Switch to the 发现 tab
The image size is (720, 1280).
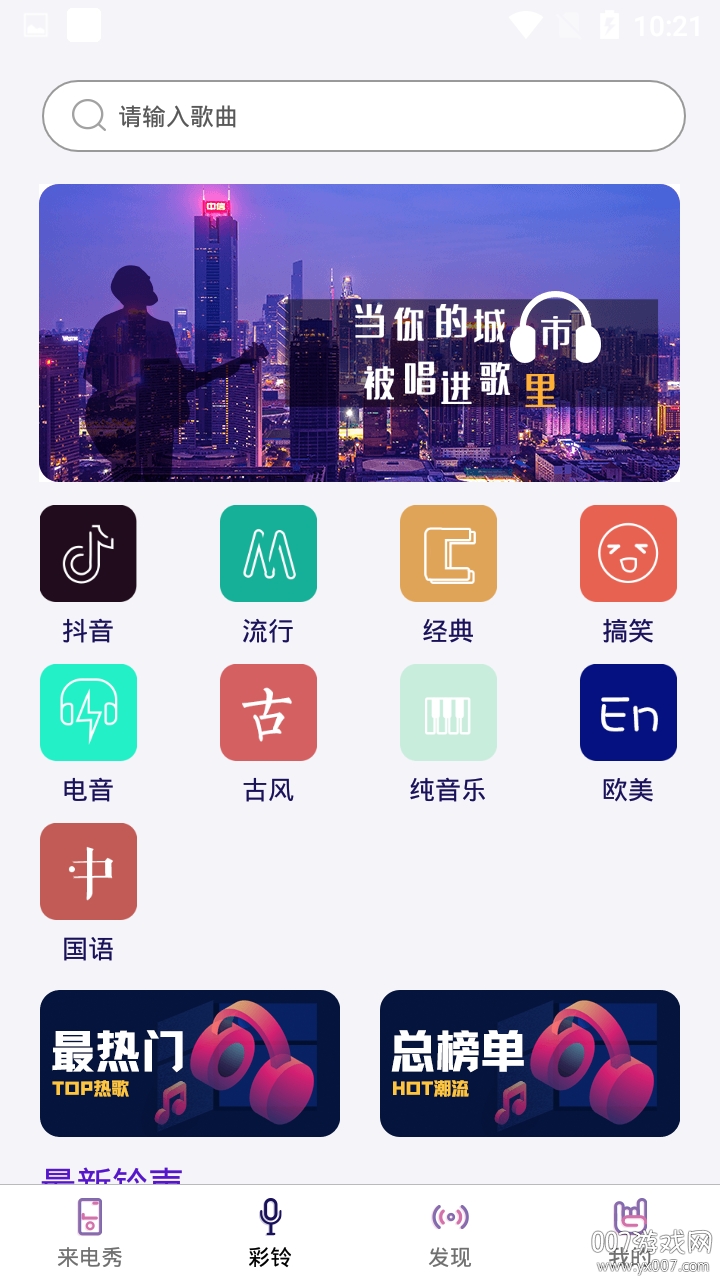[450, 1233]
